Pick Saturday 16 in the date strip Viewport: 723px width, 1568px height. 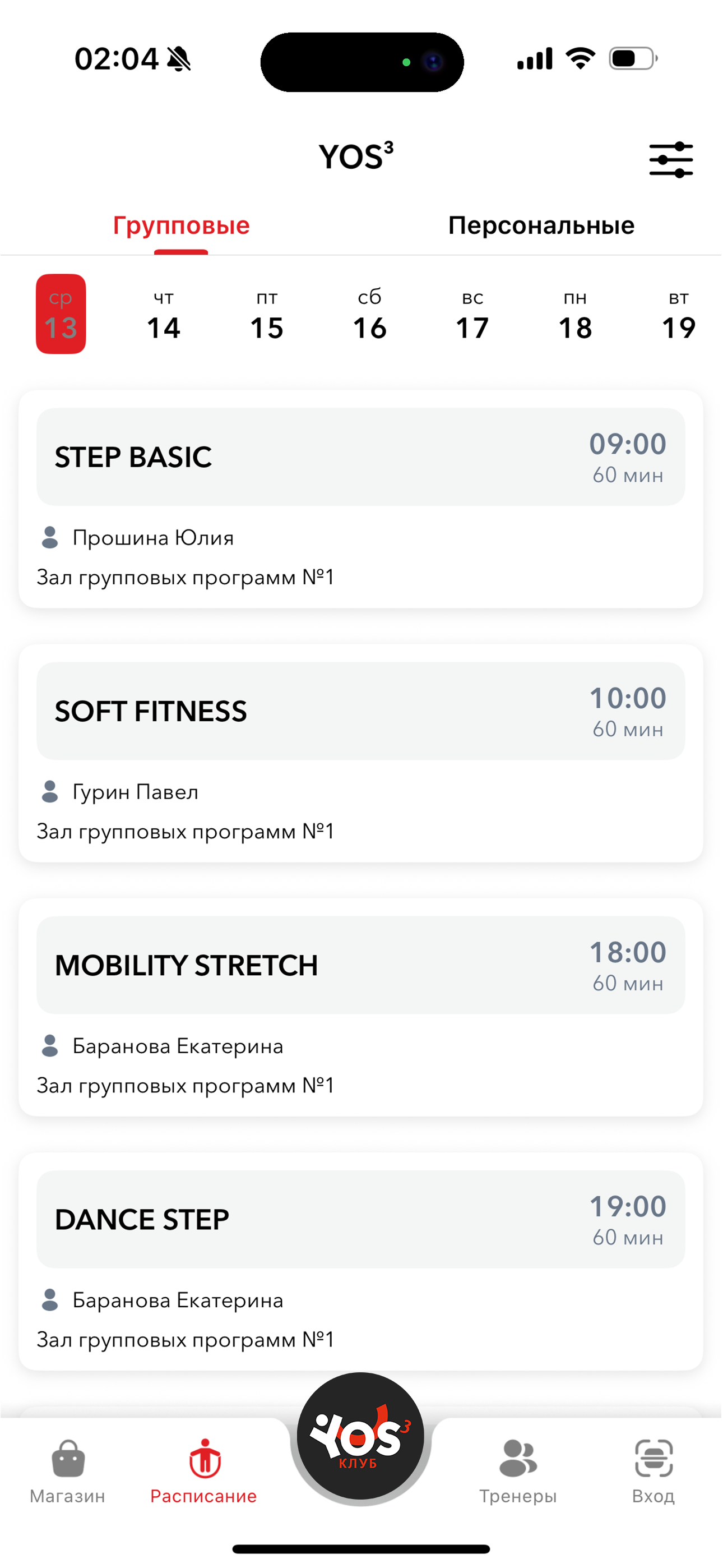(x=369, y=315)
